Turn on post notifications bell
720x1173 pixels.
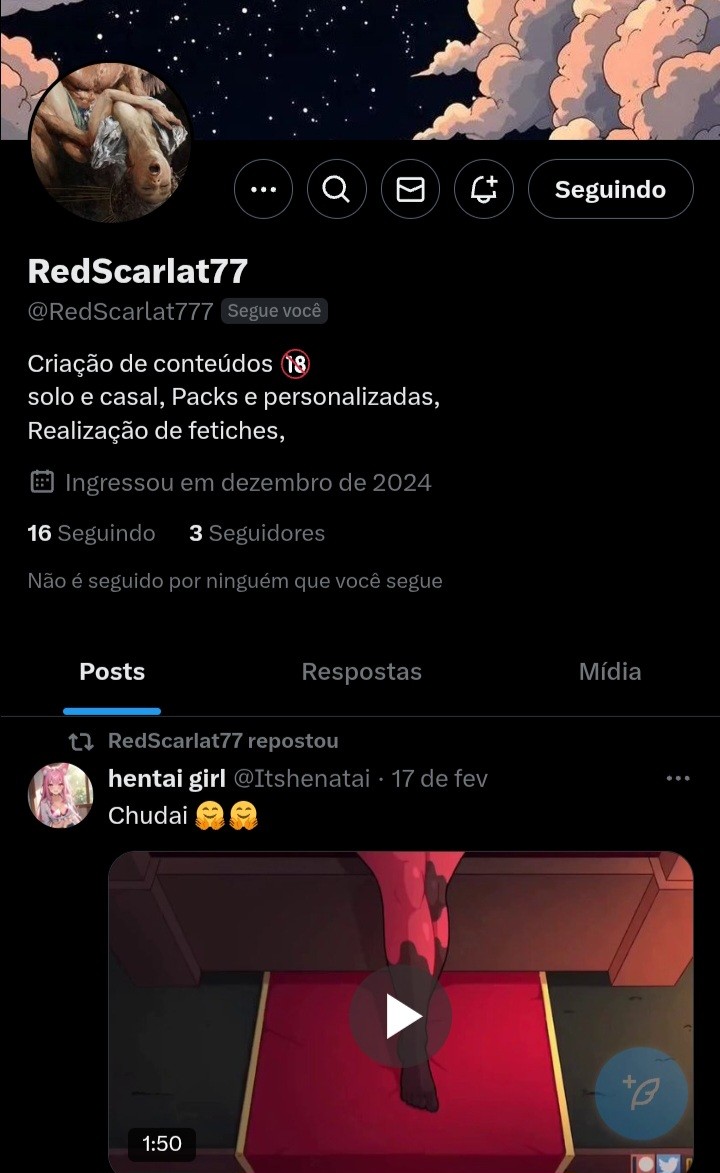484,189
